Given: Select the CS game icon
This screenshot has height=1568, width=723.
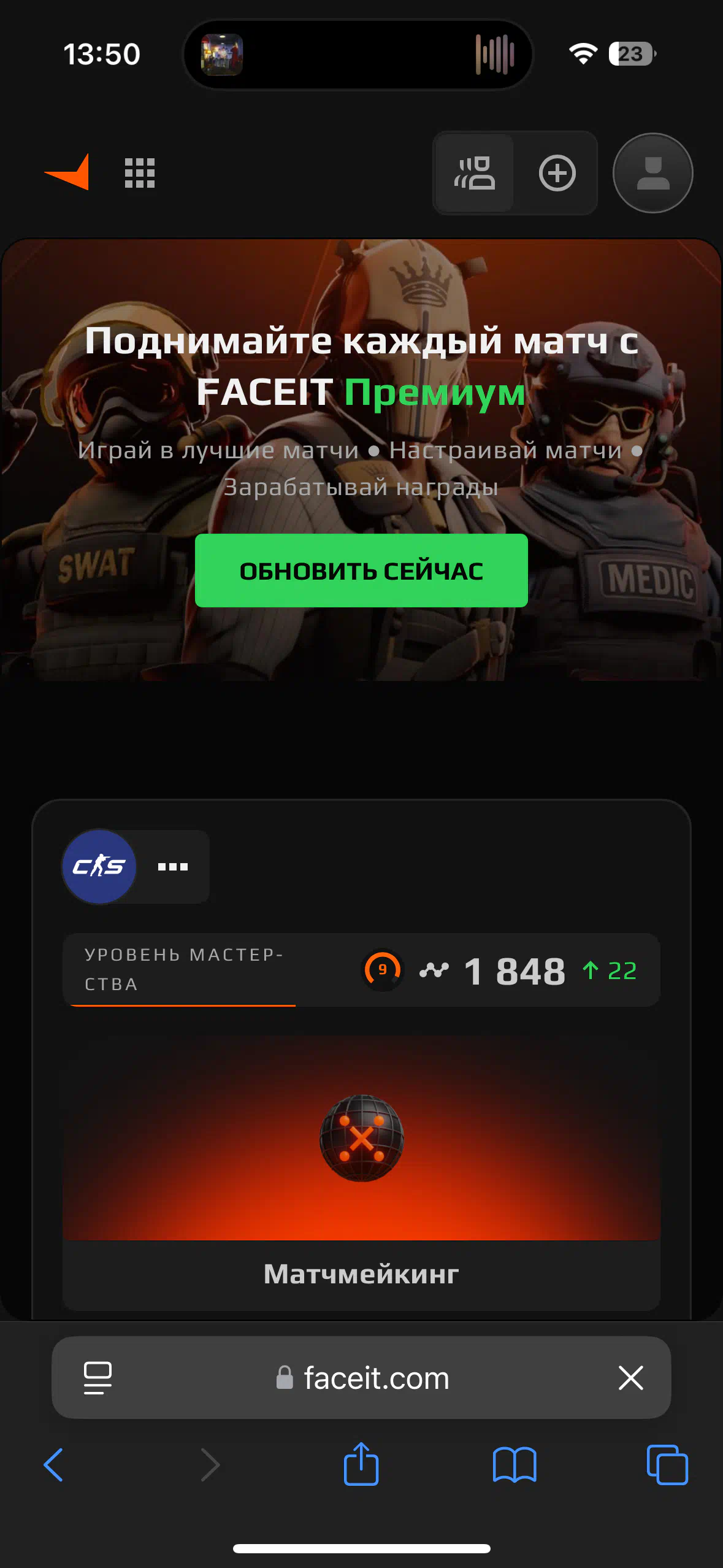Looking at the screenshot, I should [99, 867].
